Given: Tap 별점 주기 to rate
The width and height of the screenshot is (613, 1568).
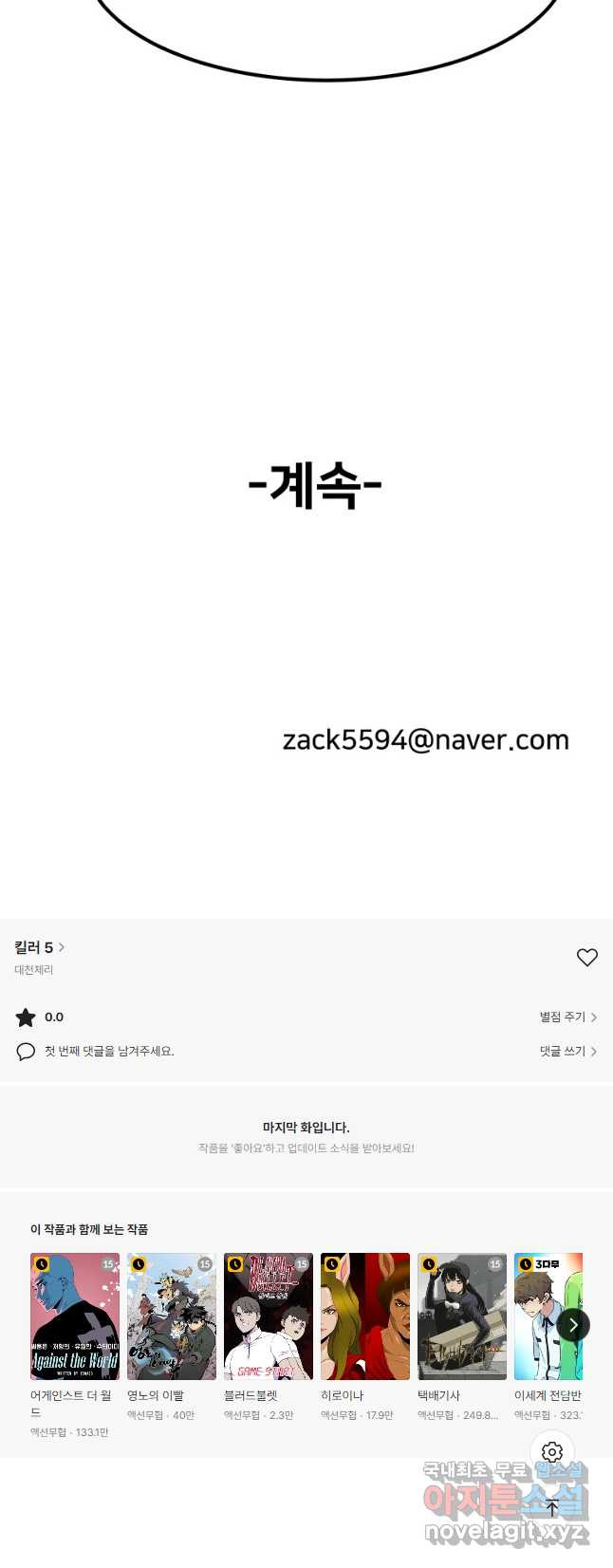Looking at the screenshot, I should click(x=567, y=1017).
